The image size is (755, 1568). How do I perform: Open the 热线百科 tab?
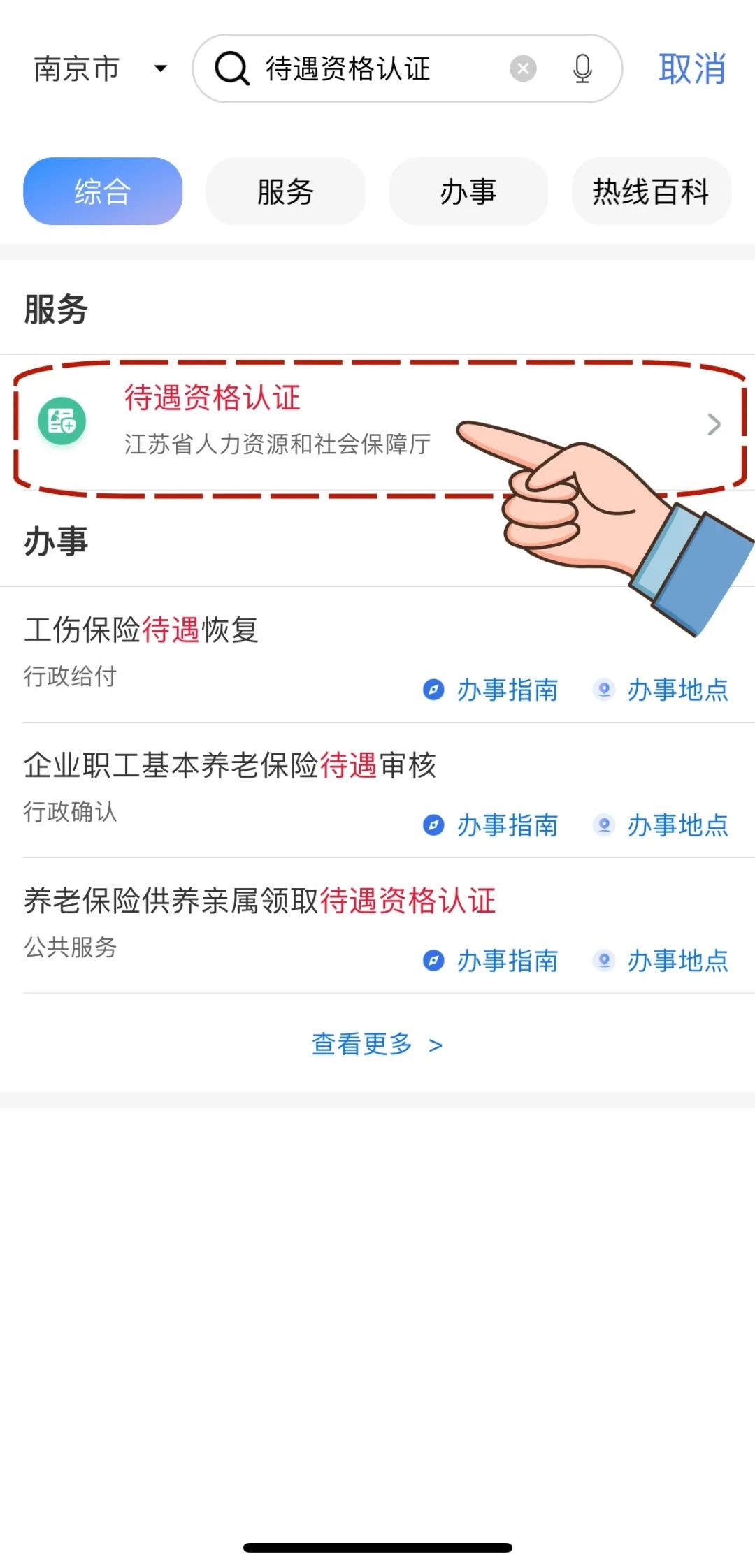[650, 191]
